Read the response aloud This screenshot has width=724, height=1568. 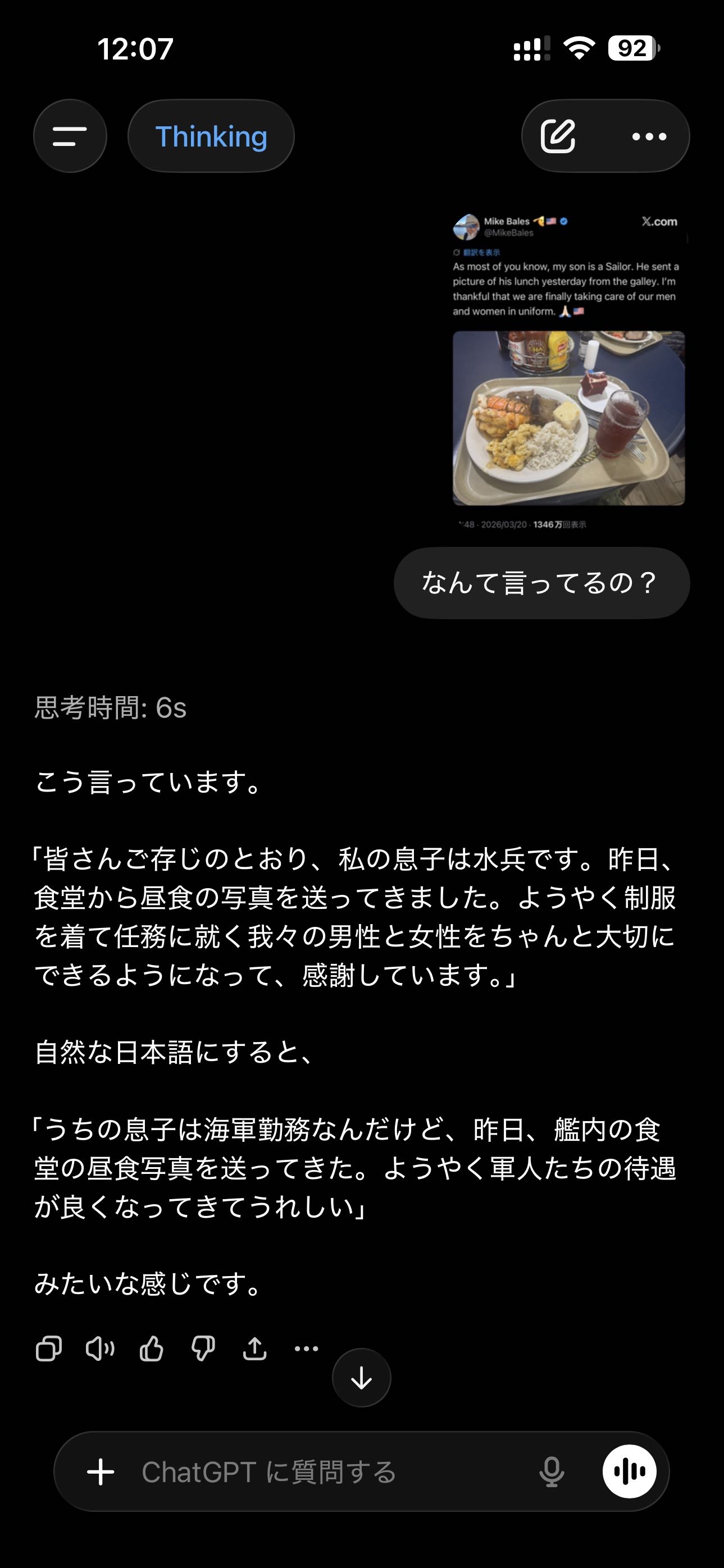(100, 1349)
